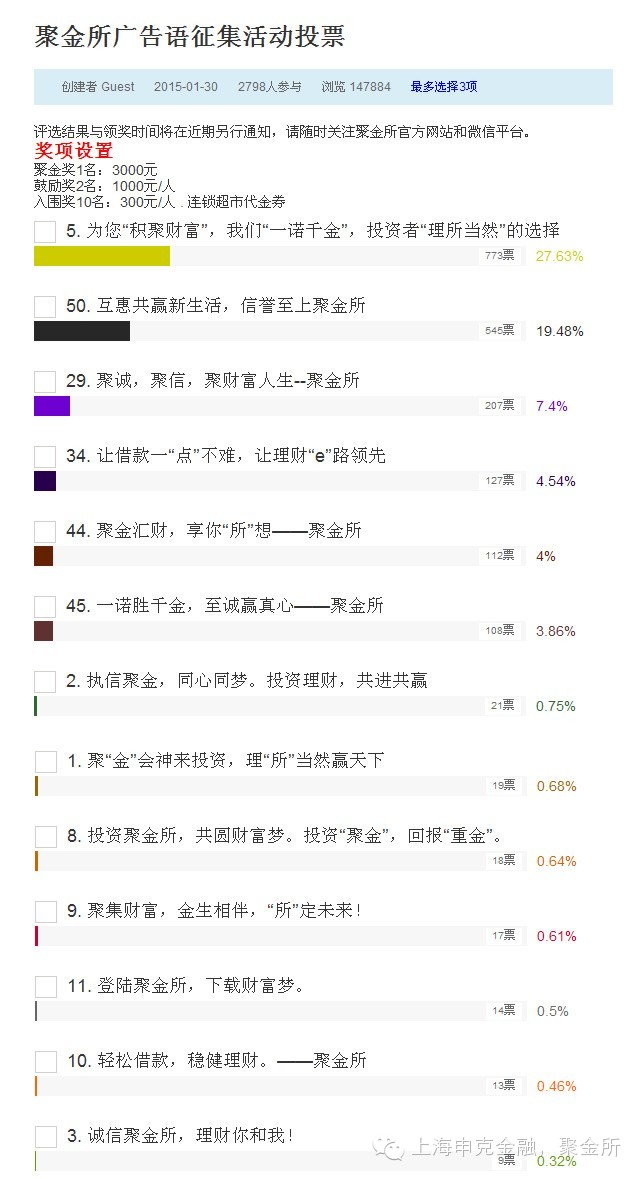
Task: Vote for option 10 轻松借款，稳健理财
Action: click(46, 1062)
